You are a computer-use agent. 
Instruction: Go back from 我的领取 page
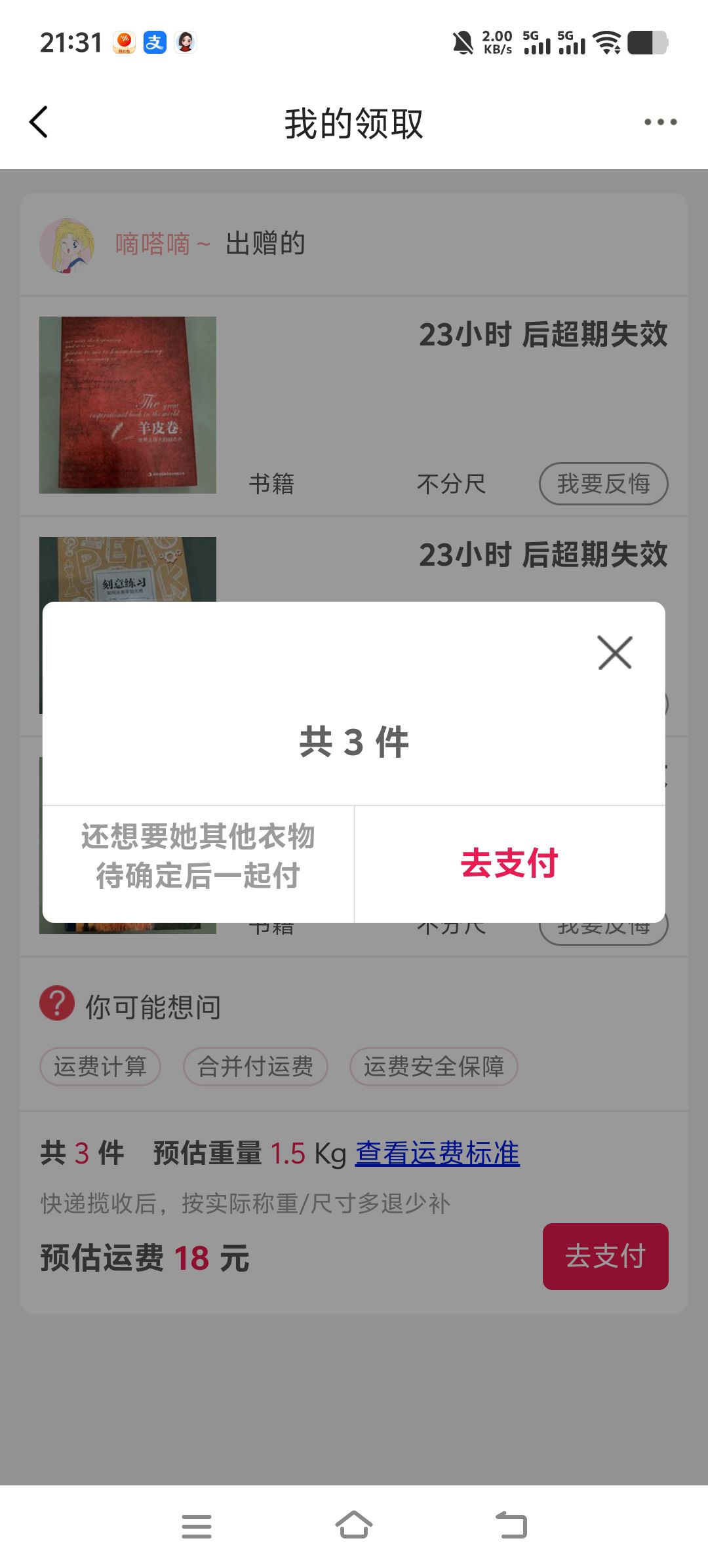(x=39, y=123)
